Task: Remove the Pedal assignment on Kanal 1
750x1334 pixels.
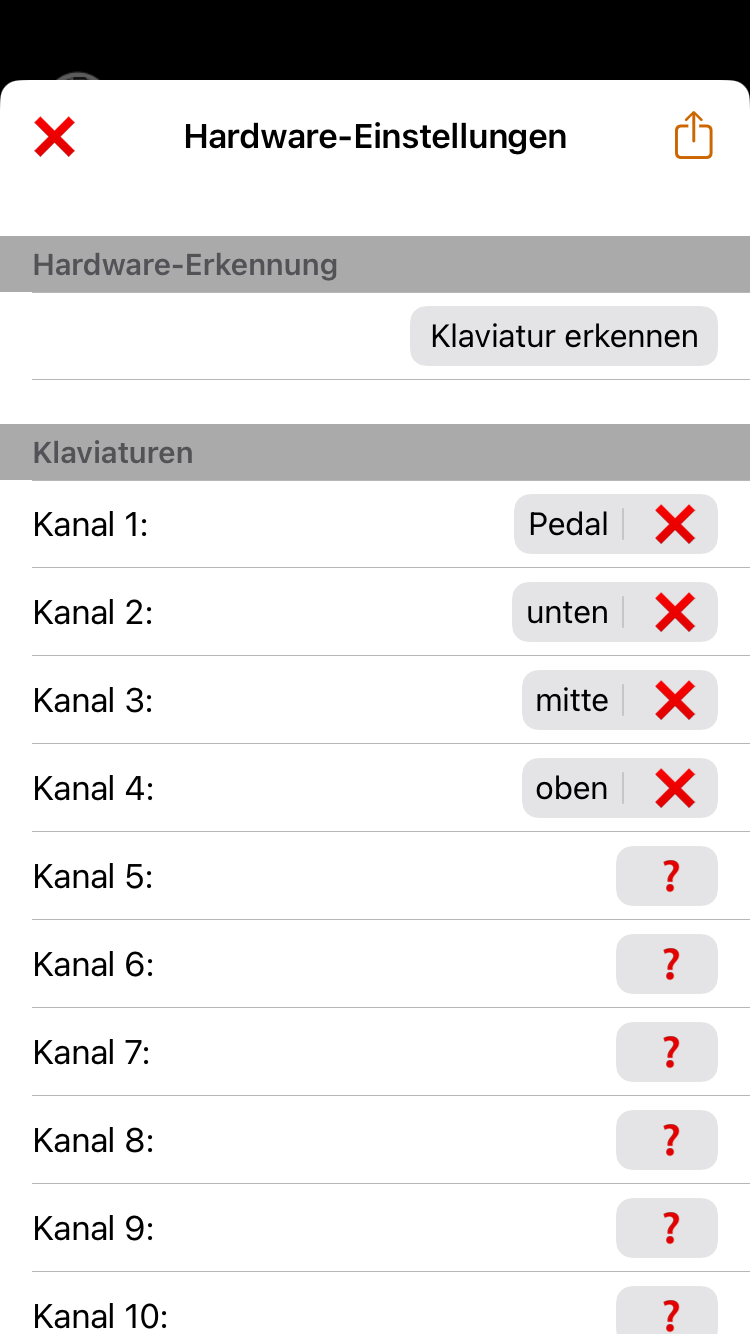Action: pos(675,524)
